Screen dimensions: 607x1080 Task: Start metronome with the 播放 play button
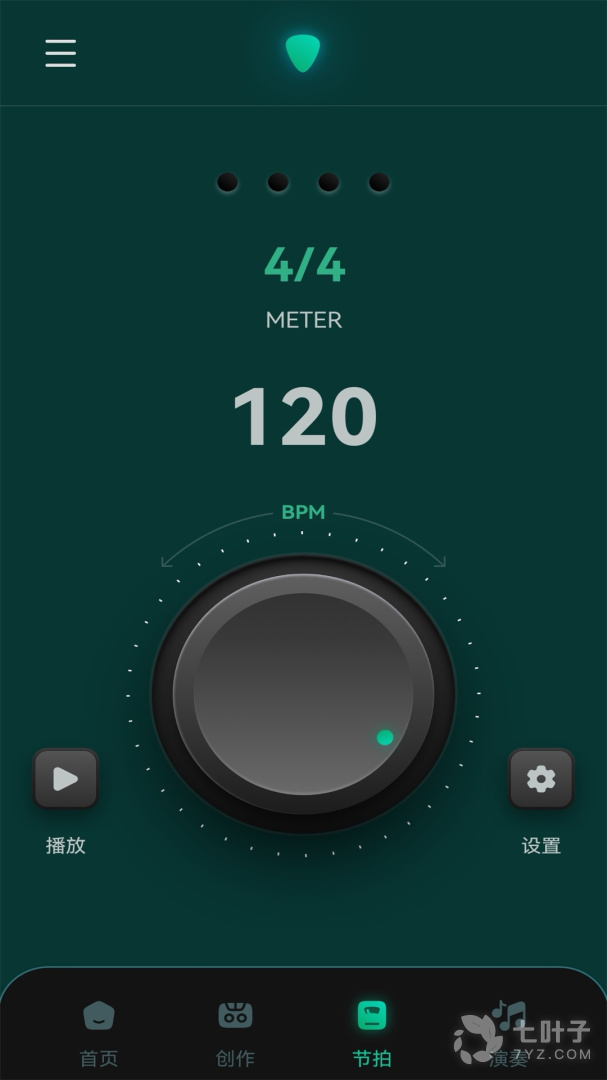pyautogui.click(x=66, y=779)
